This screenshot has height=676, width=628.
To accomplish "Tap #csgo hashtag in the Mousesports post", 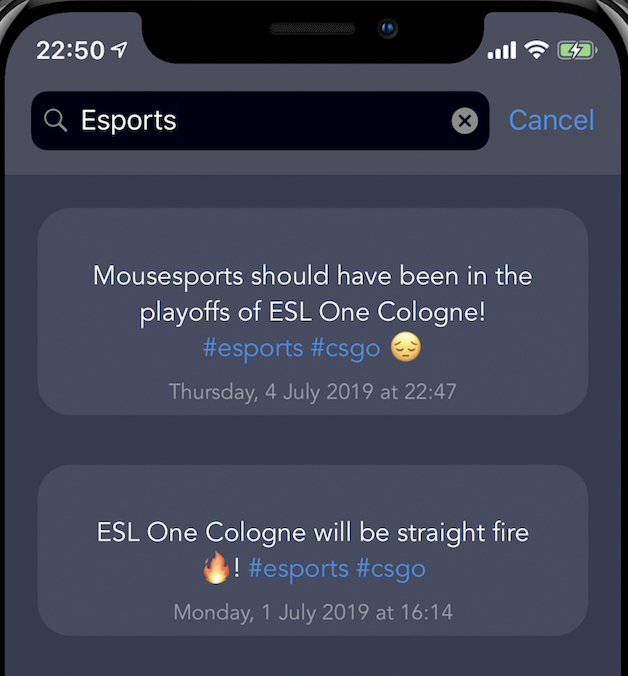I will 345,347.
